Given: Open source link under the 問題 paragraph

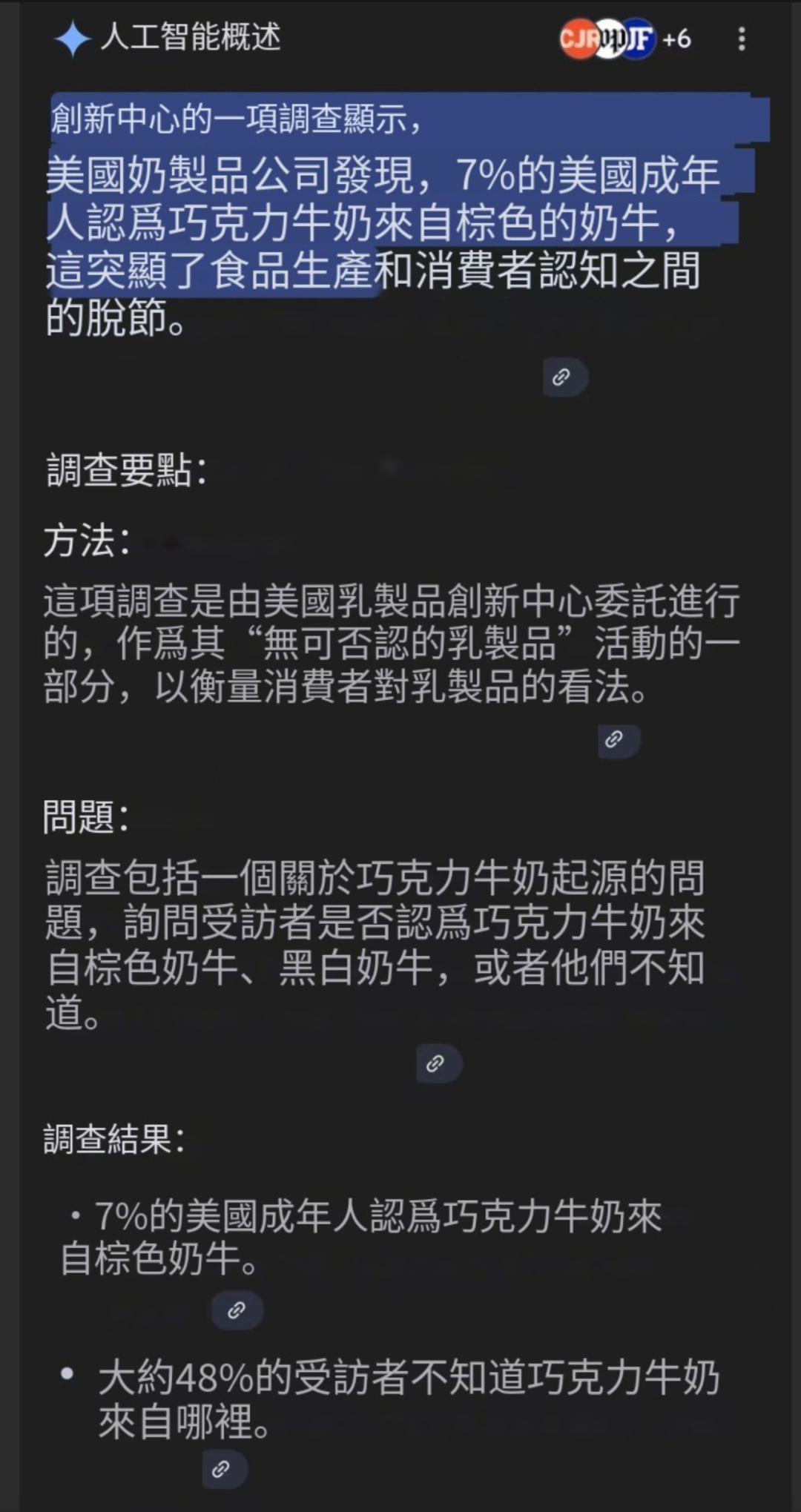Looking at the screenshot, I should pyautogui.click(x=439, y=1063).
